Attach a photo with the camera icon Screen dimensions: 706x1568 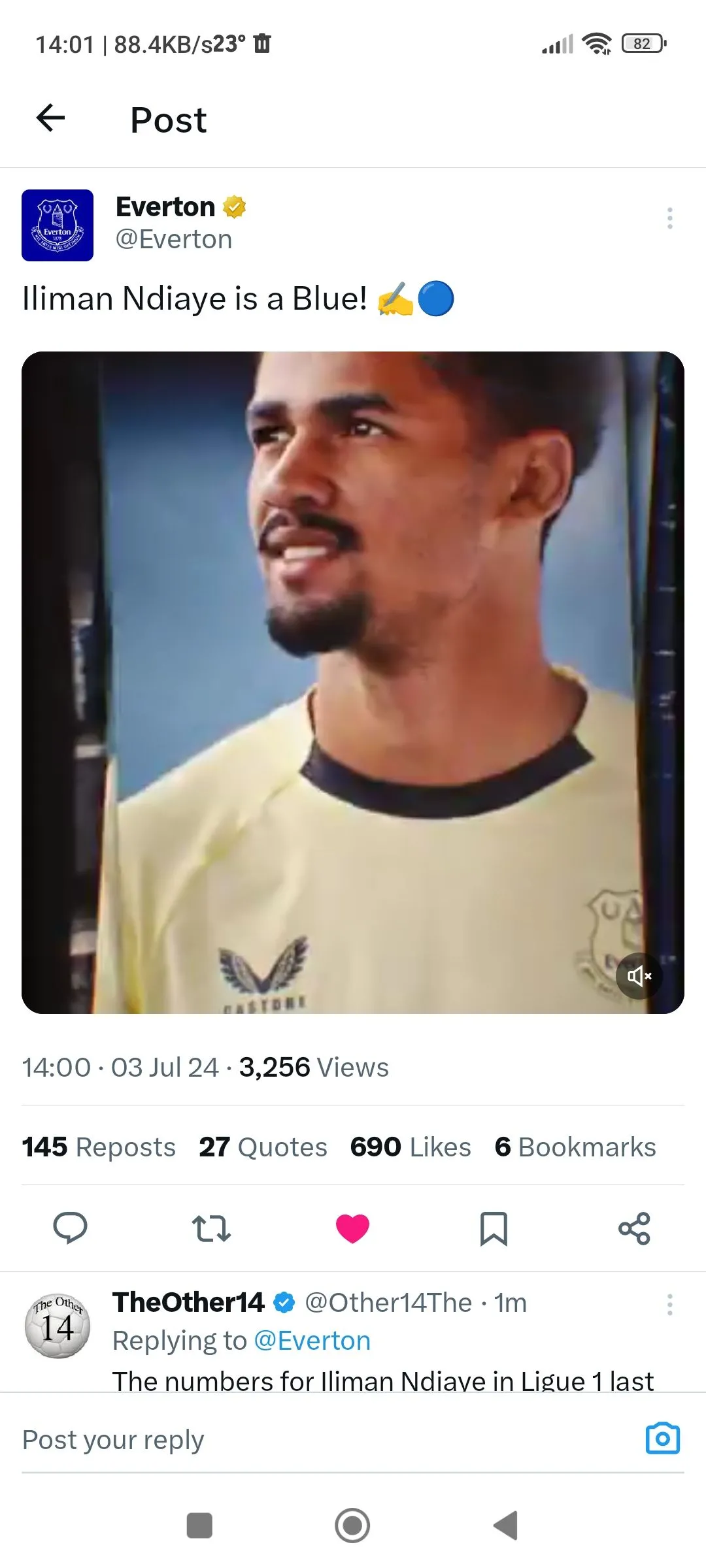663,1439
